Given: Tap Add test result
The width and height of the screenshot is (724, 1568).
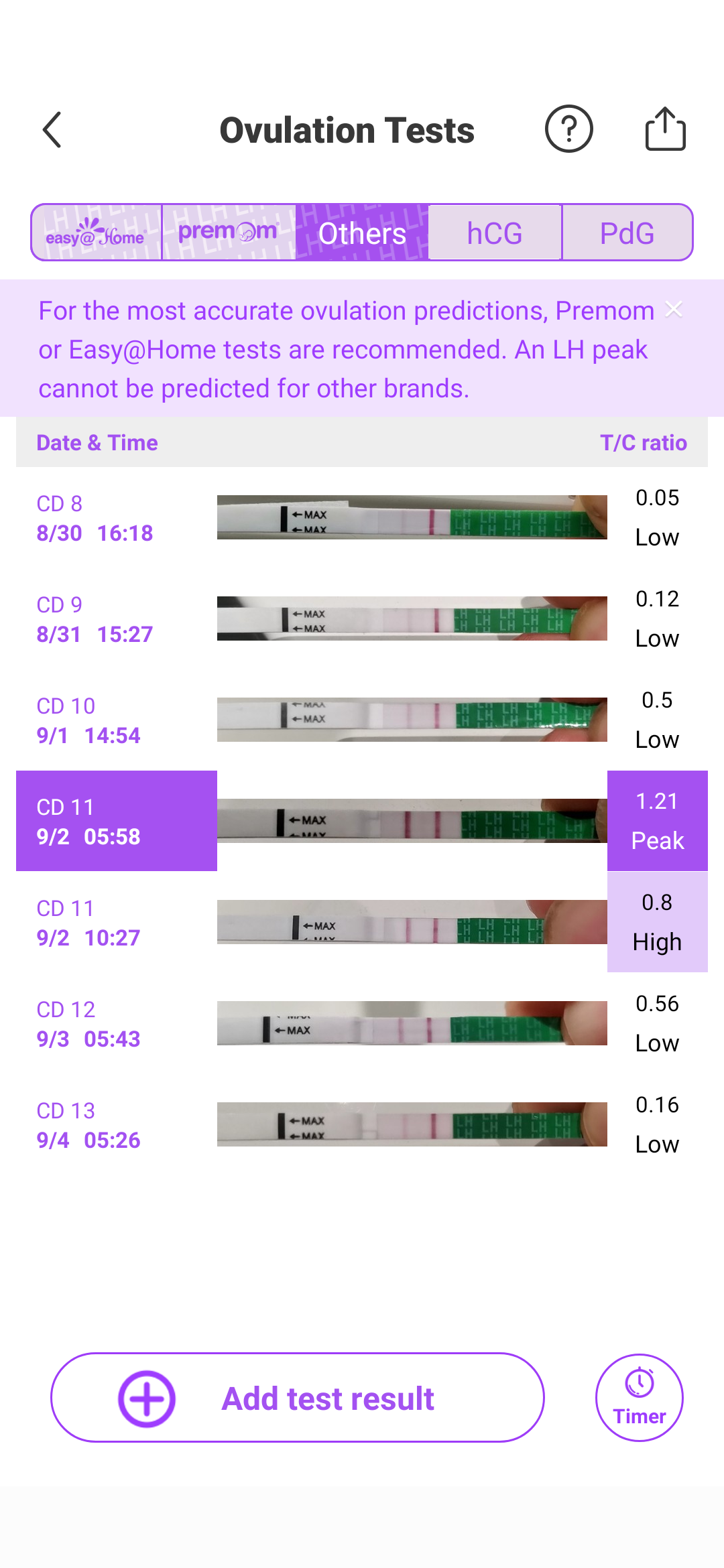Looking at the screenshot, I should [x=298, y=1398].
